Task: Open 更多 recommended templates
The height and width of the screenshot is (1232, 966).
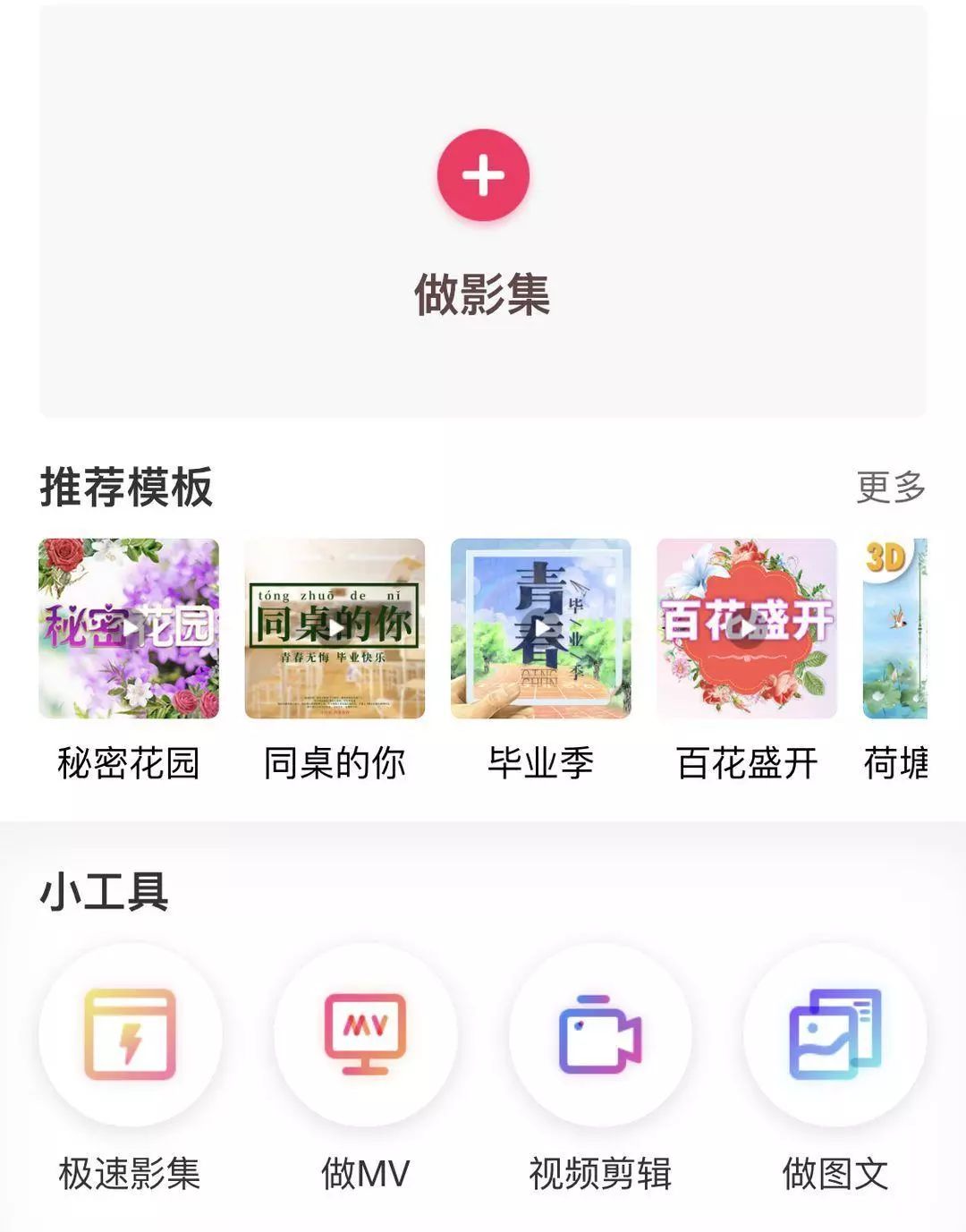Action: tap(890, 487)
